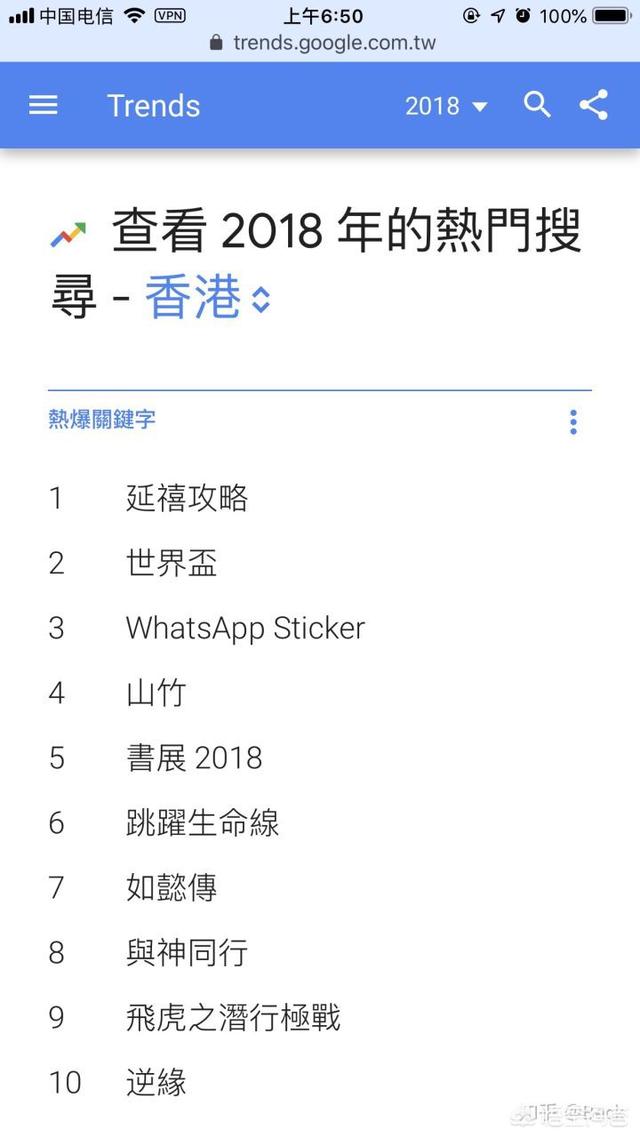Screen dimensions: 640x1138
Task: Share this Trends page
Action: pos(594,105)
